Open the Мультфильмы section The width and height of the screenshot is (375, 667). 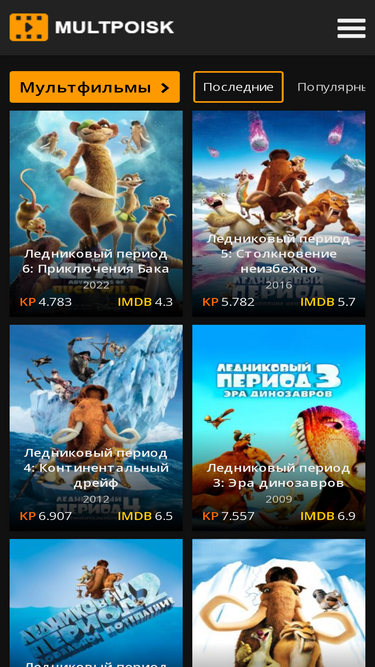[94, 87]
